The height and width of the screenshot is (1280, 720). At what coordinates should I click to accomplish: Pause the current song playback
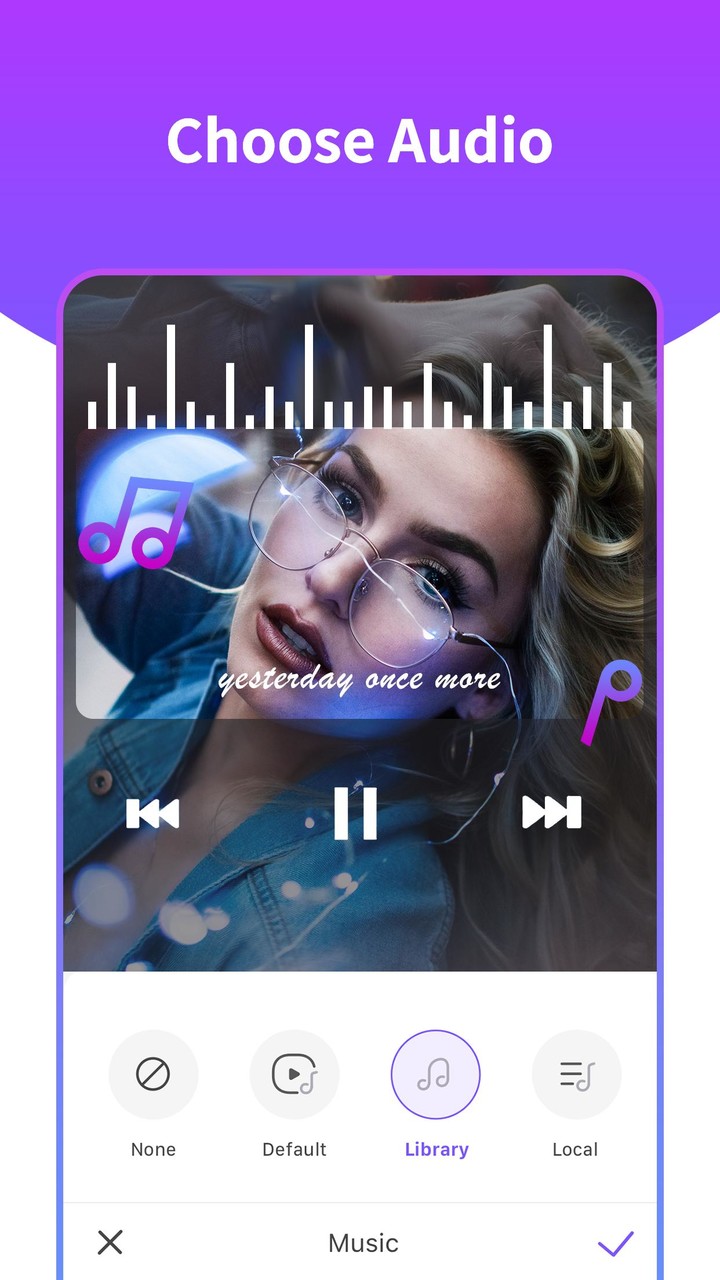(x=358, y=813)
